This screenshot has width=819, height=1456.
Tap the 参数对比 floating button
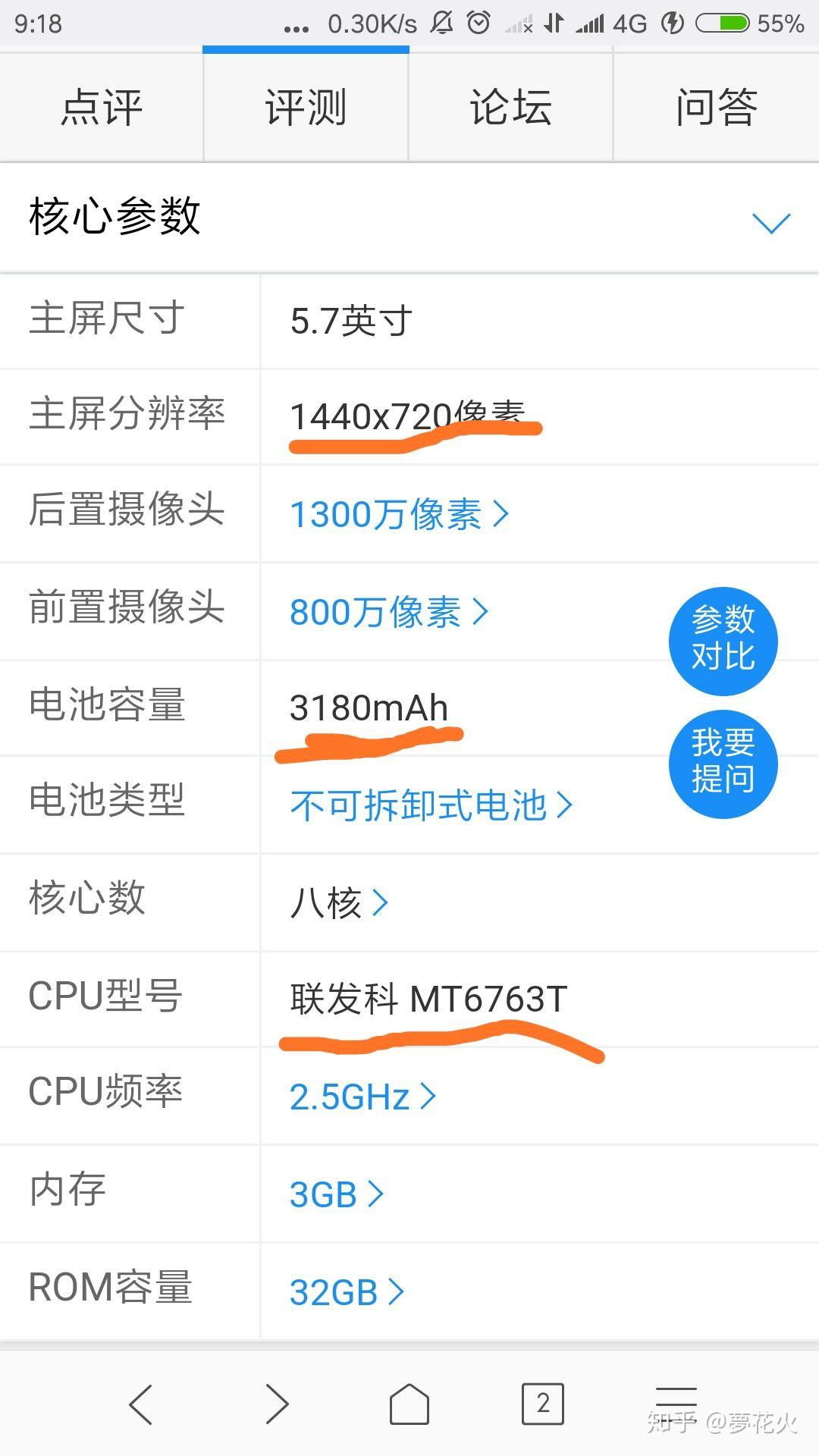pyautogui.click(x=723, y=641)
